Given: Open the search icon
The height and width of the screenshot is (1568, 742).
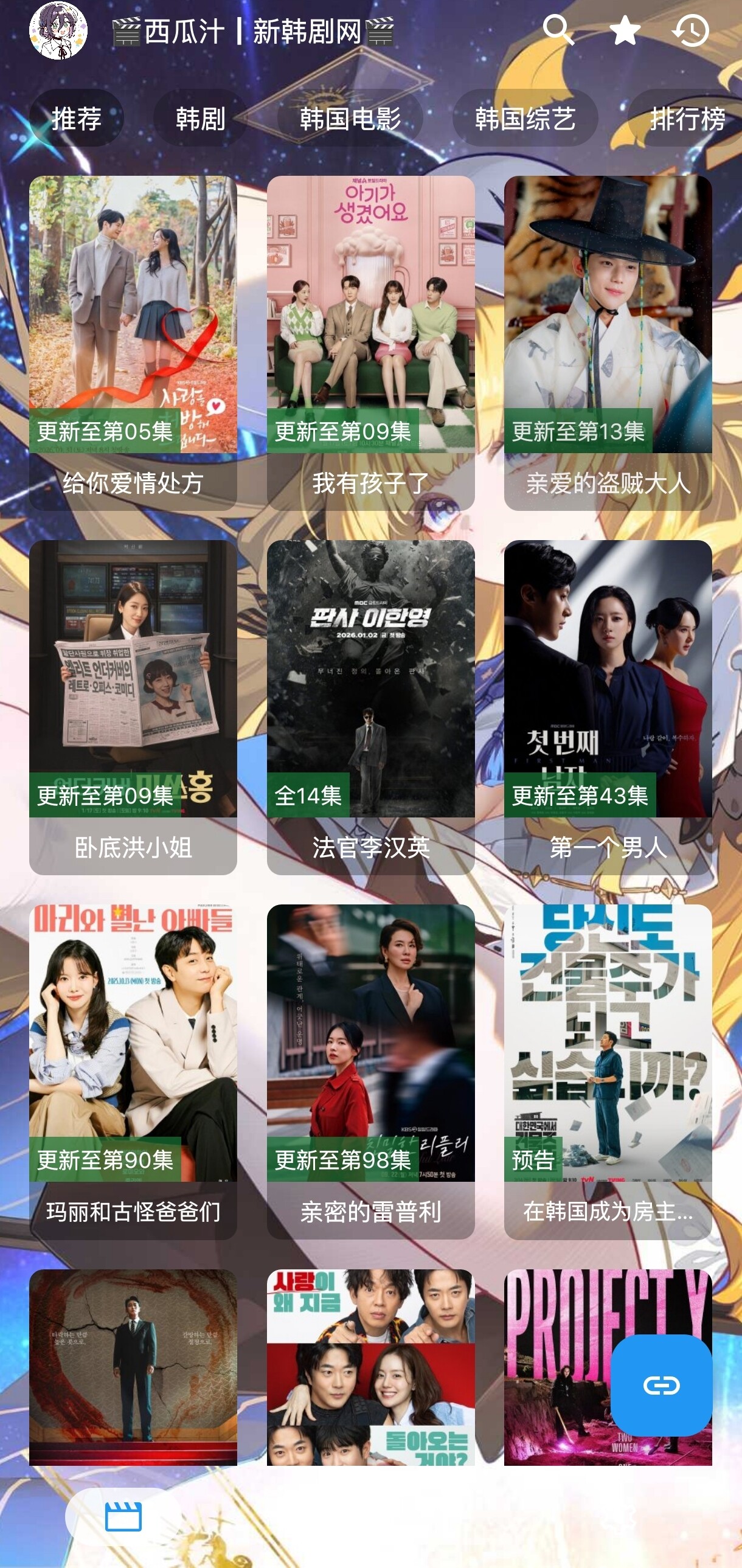Looking at the screenshot, I should [558, 30].
